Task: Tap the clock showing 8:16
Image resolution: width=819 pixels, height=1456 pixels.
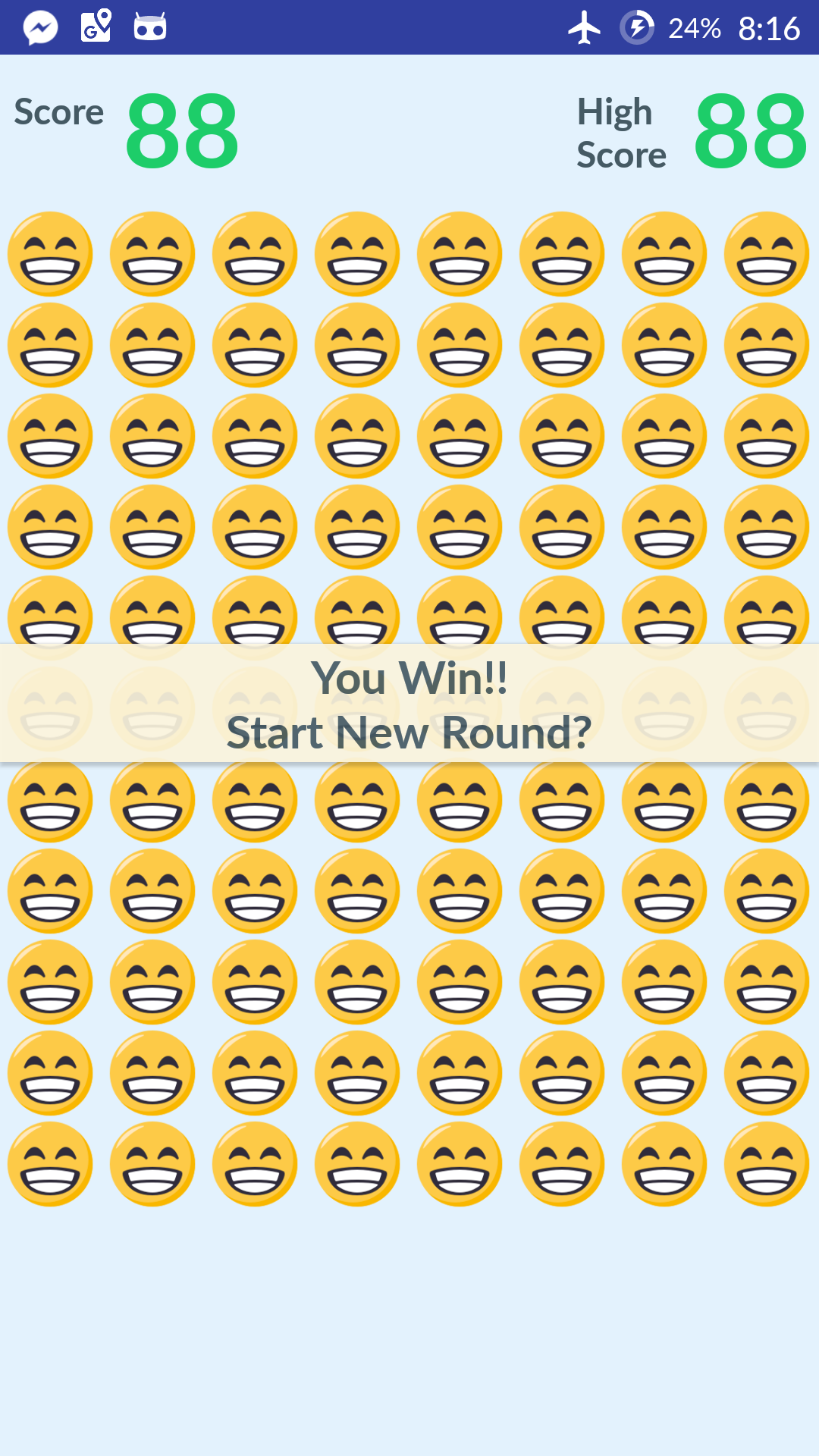Action: click(768, 28)
